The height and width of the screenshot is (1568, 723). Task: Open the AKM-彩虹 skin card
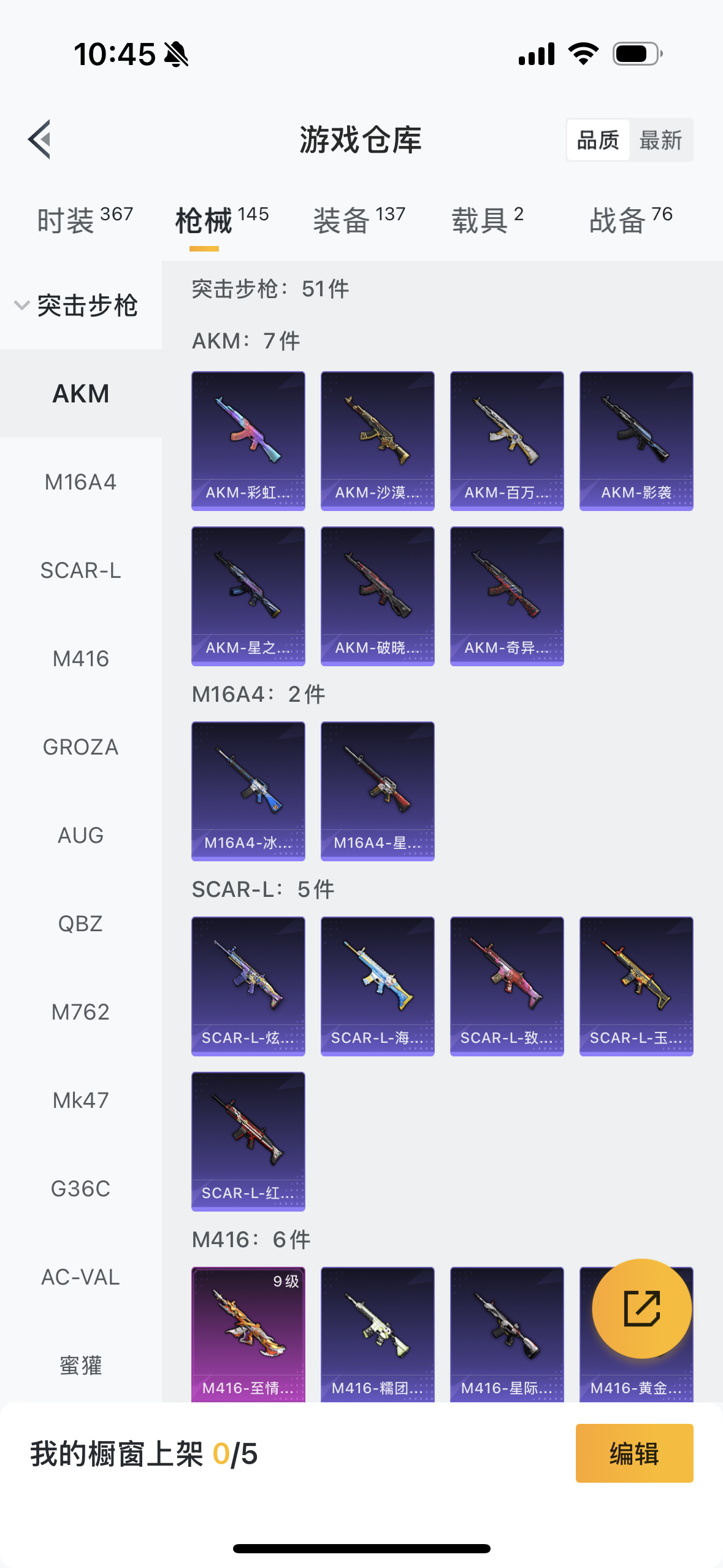[248, 440]
